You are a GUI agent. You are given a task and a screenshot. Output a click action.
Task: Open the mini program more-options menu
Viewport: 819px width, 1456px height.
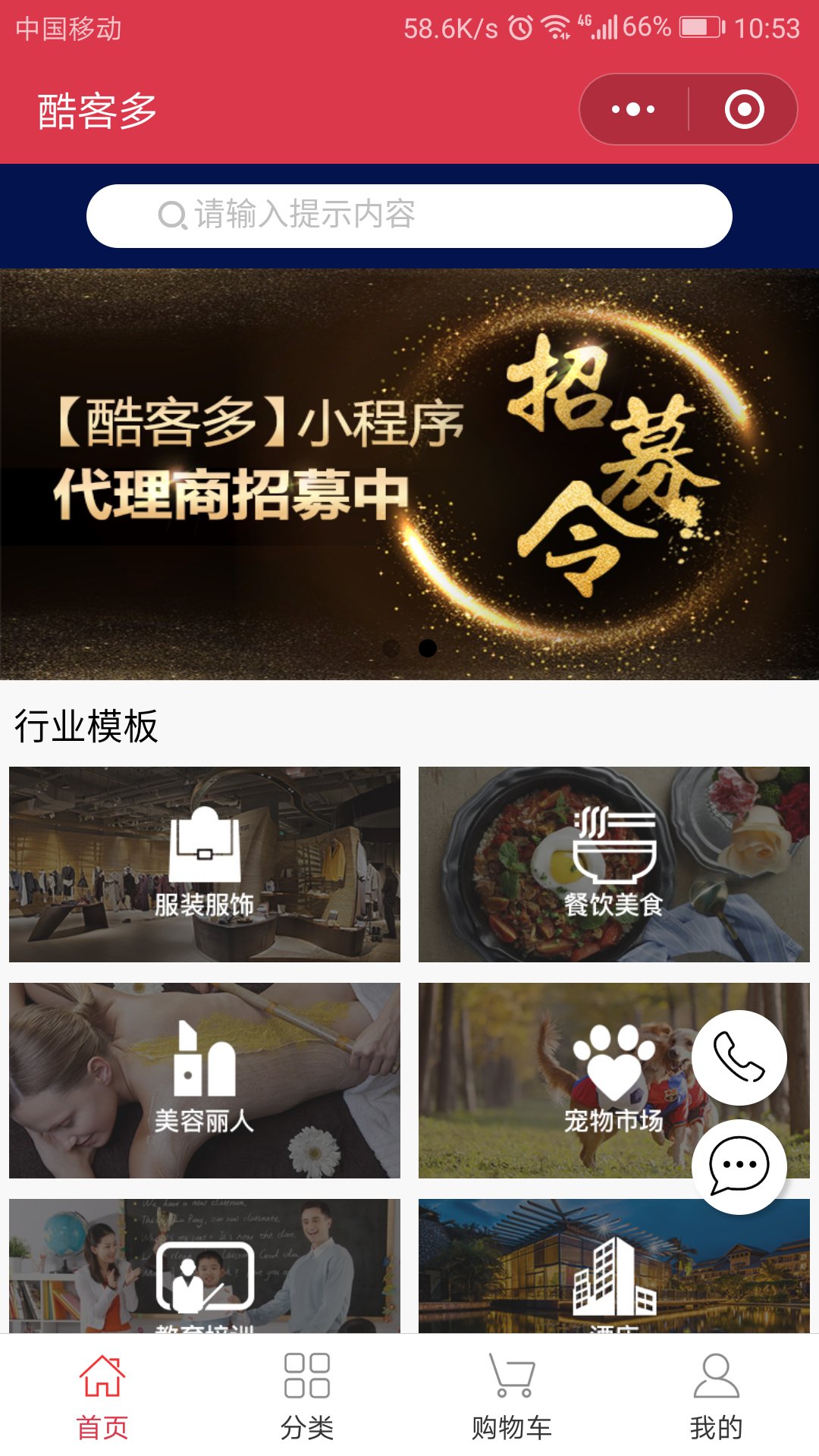pyautogui.click(x=634, y=109)
